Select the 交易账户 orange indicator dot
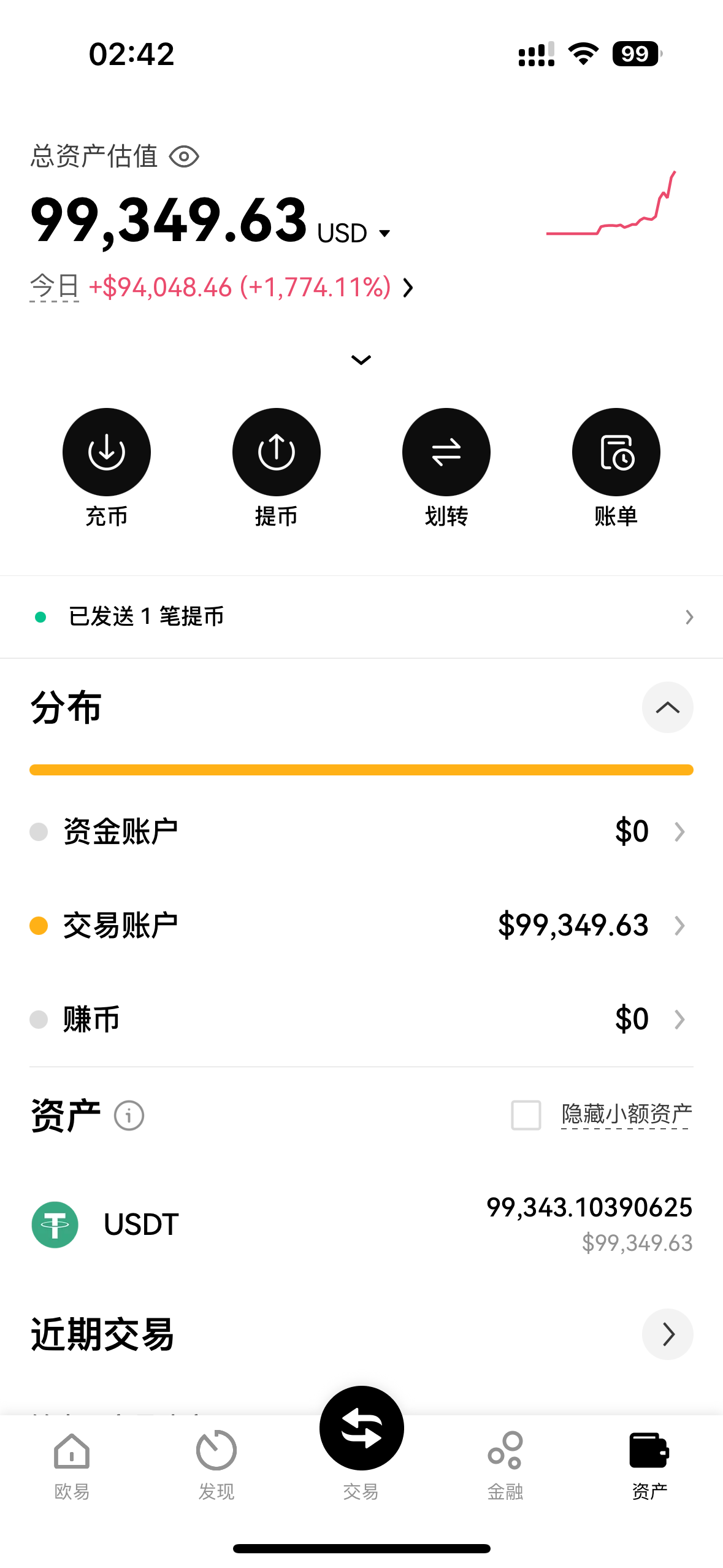This screenshot has height=1568, width=723. (x=39, y=925)
